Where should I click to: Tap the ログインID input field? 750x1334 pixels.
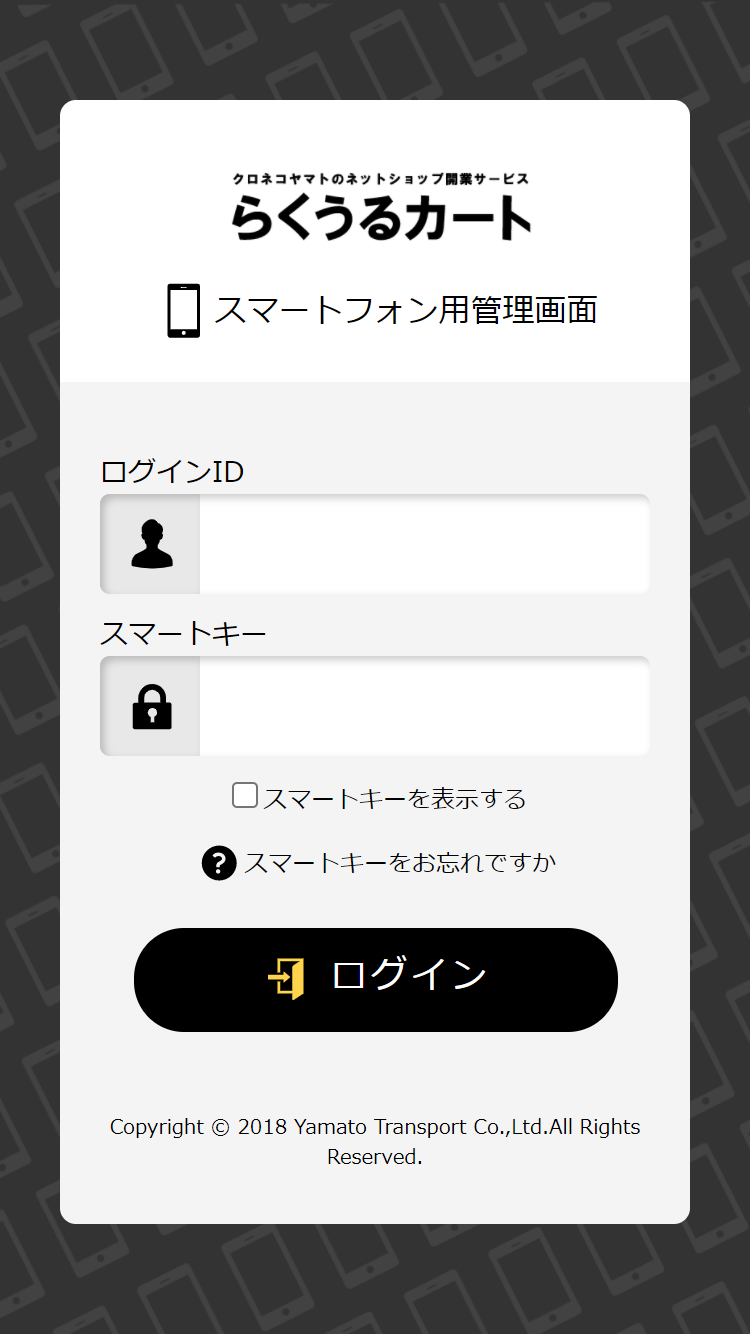[424, 544]
